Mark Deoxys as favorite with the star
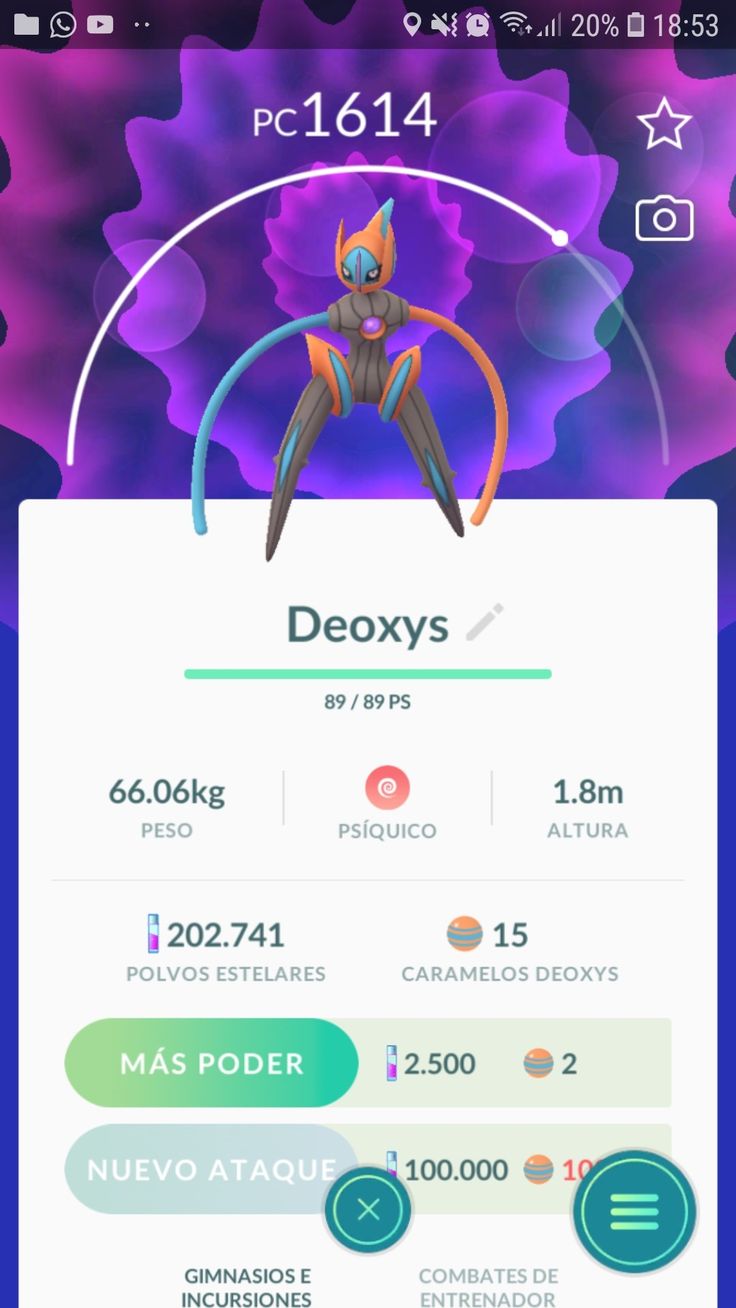Screen dimensions: 736x1308 click(664, 126)
